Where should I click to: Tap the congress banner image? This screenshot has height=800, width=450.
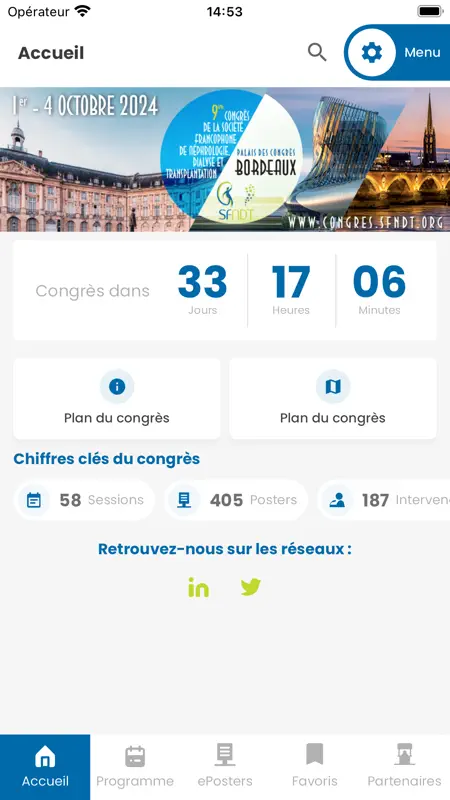[225, 160]
